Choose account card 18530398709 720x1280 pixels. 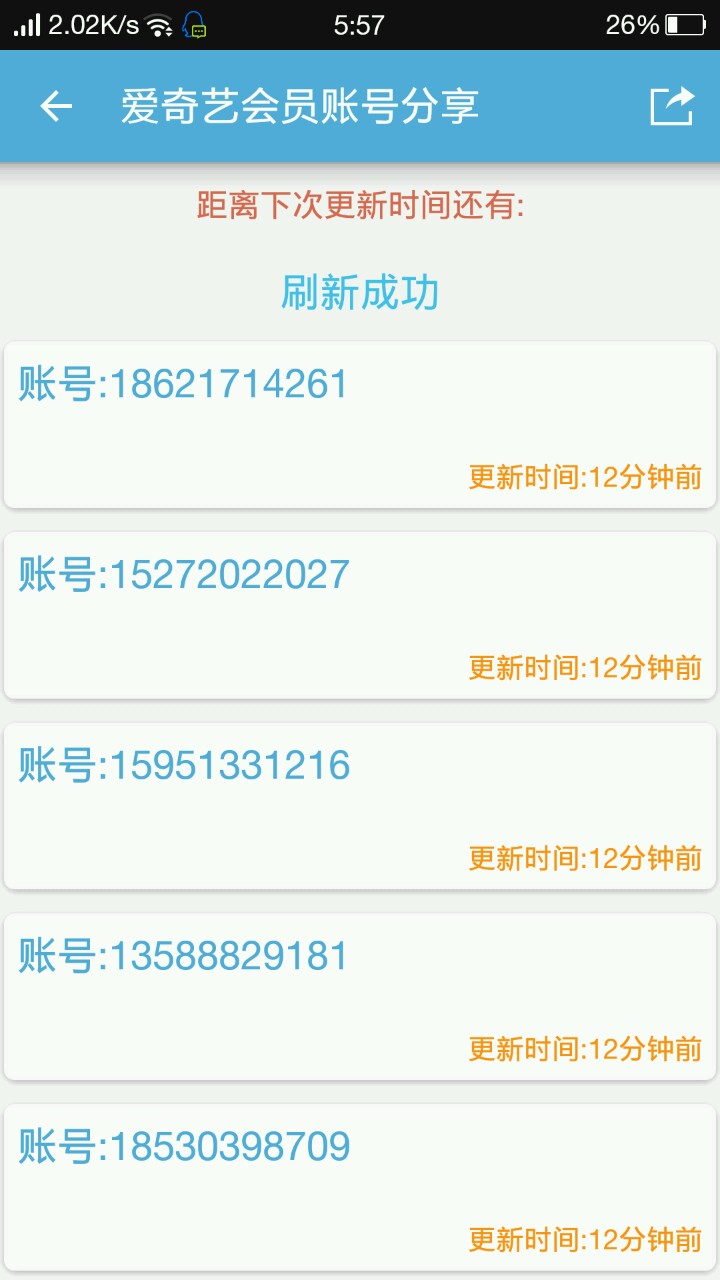click(360, 1187)
